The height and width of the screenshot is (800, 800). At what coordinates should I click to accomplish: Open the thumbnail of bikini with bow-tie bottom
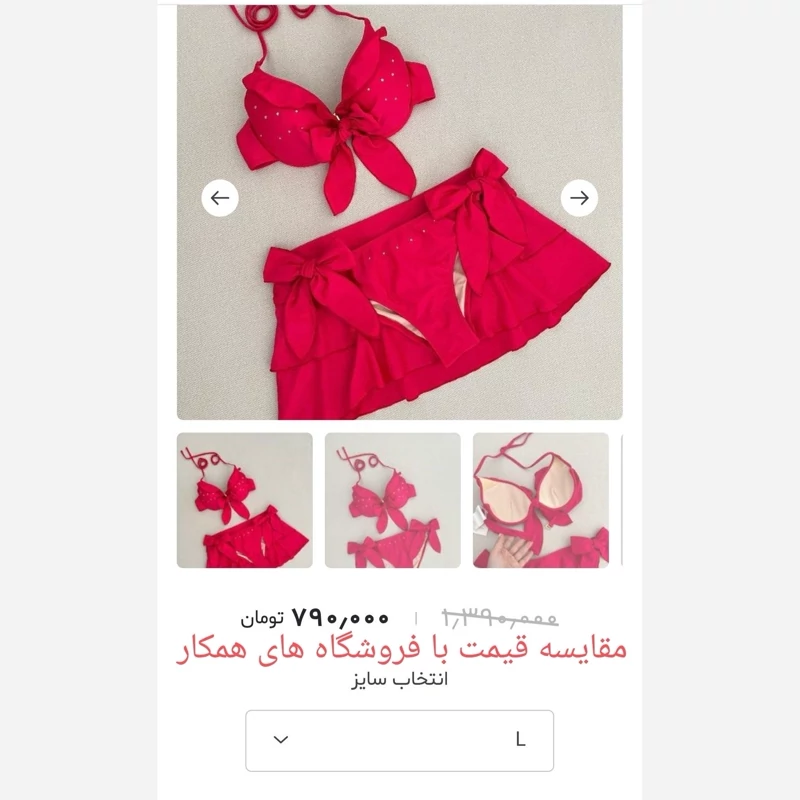pos(392,500)
